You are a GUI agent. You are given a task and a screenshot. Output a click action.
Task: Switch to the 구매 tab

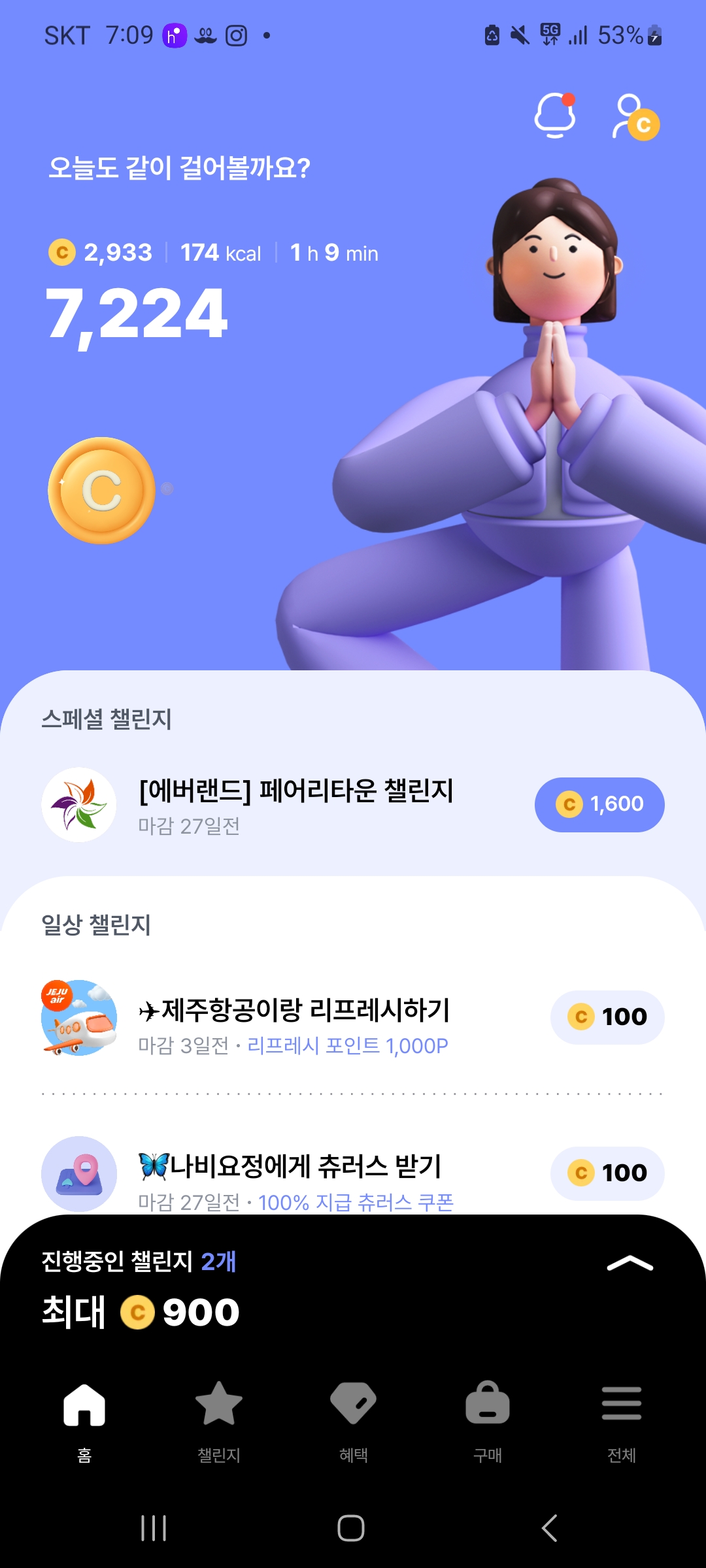point(488,1418)
